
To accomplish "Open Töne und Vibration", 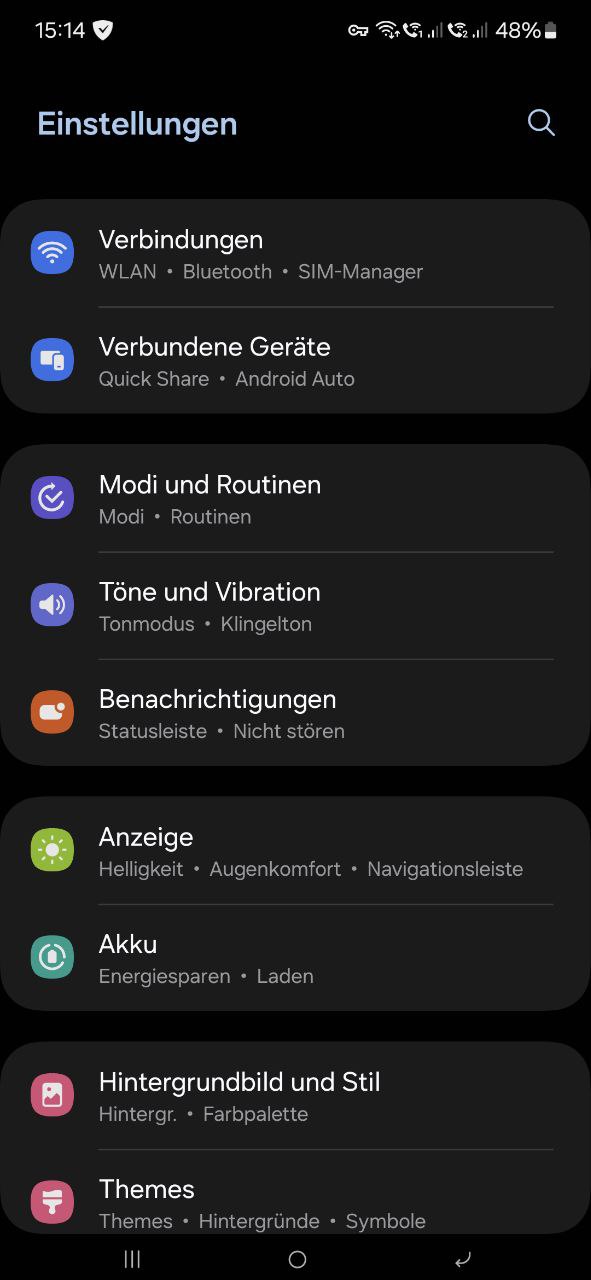I will (x=295, y=605).
